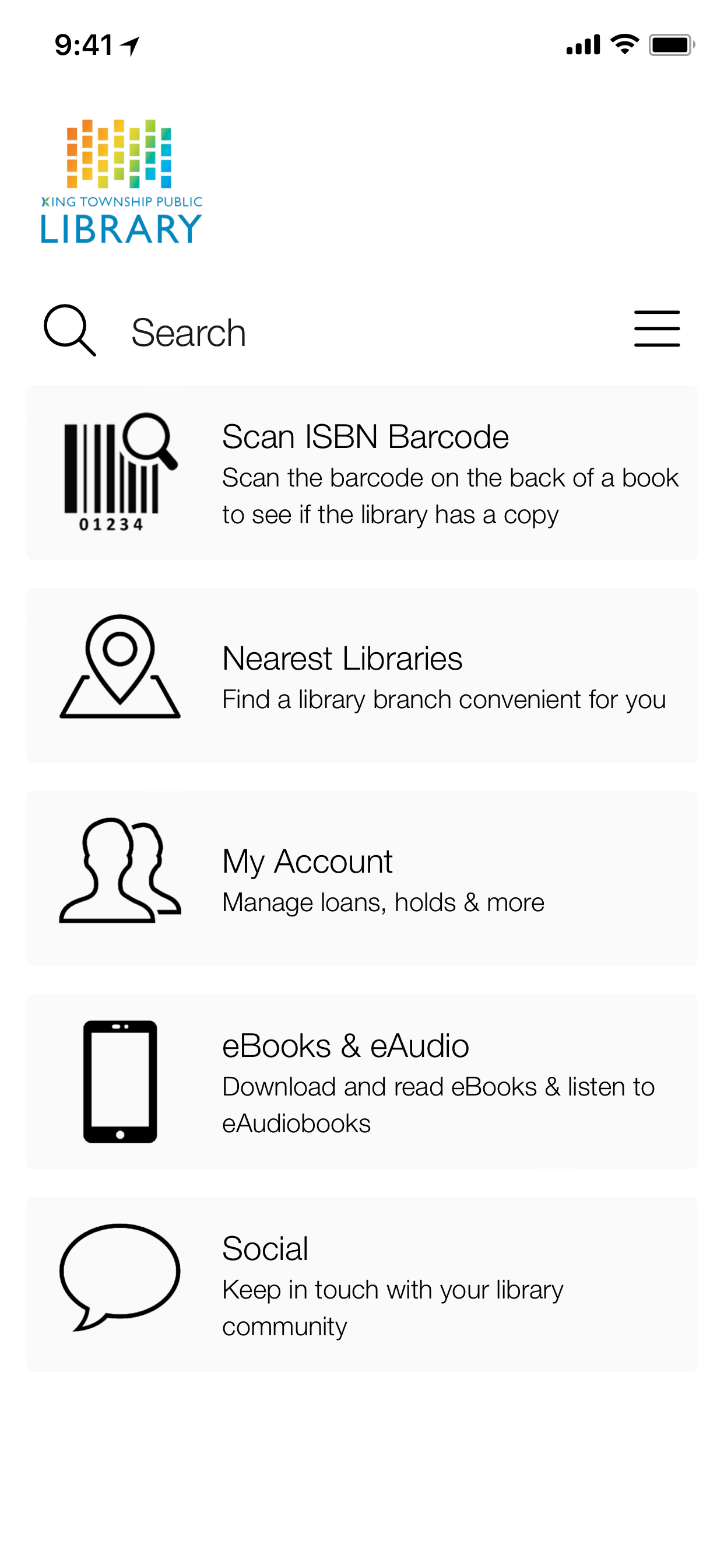The height and width of the screenshot is (1568, 724).
Task: Open the Social section
Action: [361, 1284]
